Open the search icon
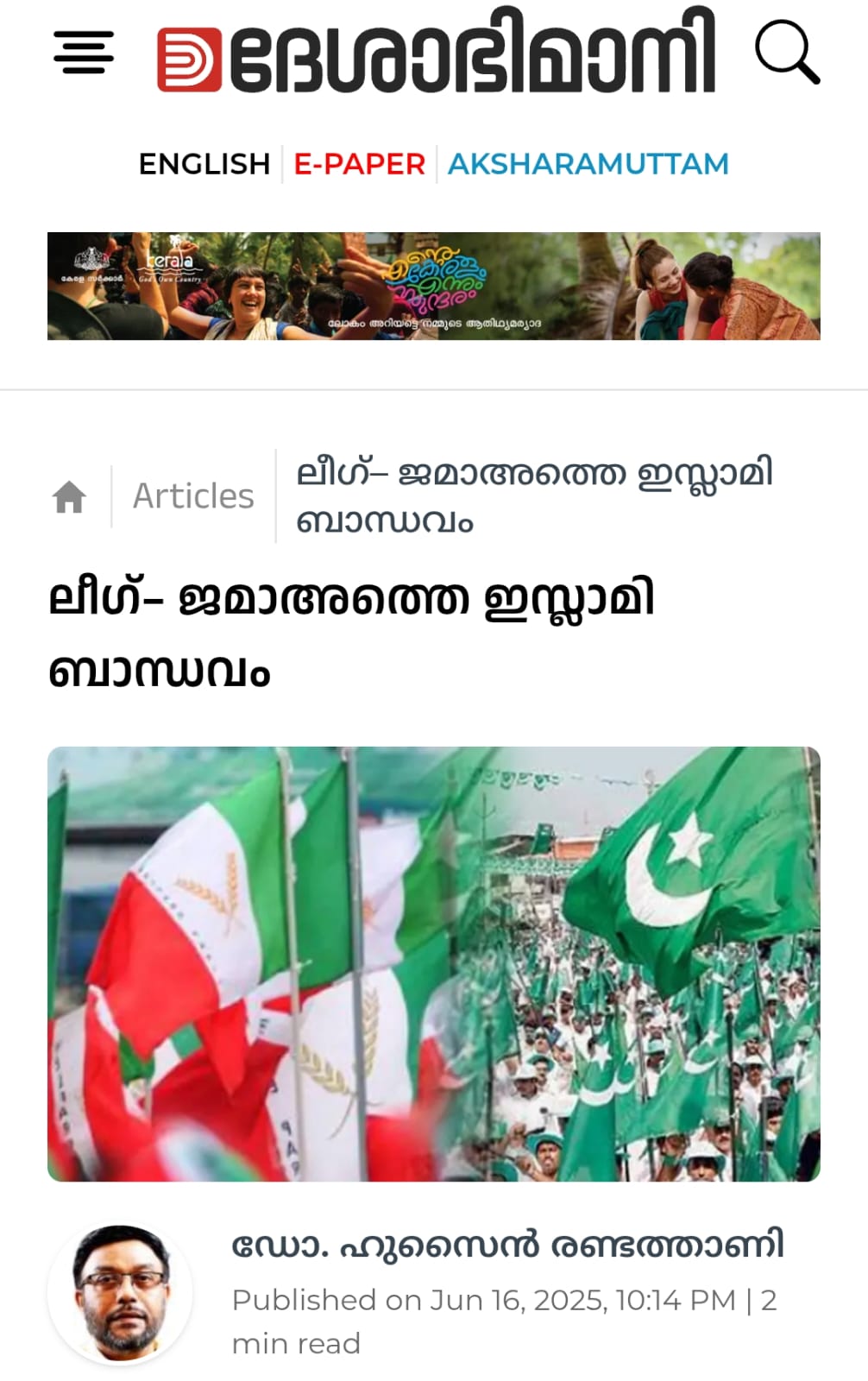The image size is (868, 1381). (x=786, y=53)
